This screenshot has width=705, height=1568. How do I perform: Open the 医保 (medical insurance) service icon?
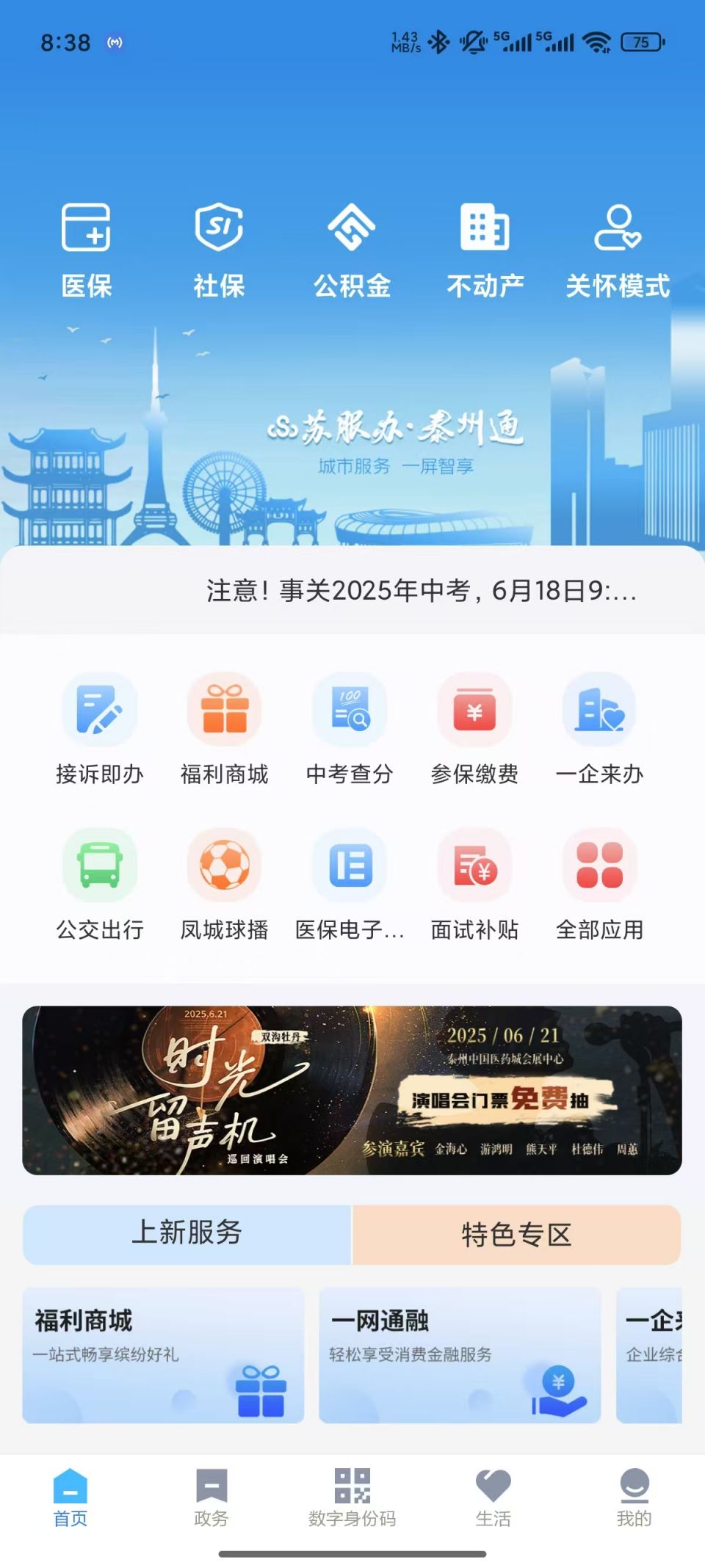(x=87, y=250)
